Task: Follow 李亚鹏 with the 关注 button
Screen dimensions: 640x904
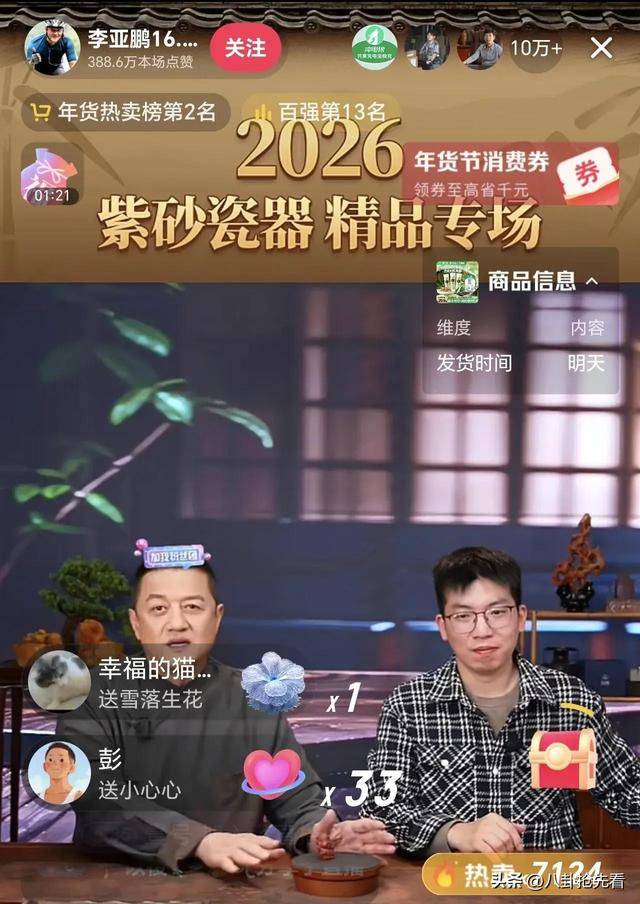Action: pos(245,47)
